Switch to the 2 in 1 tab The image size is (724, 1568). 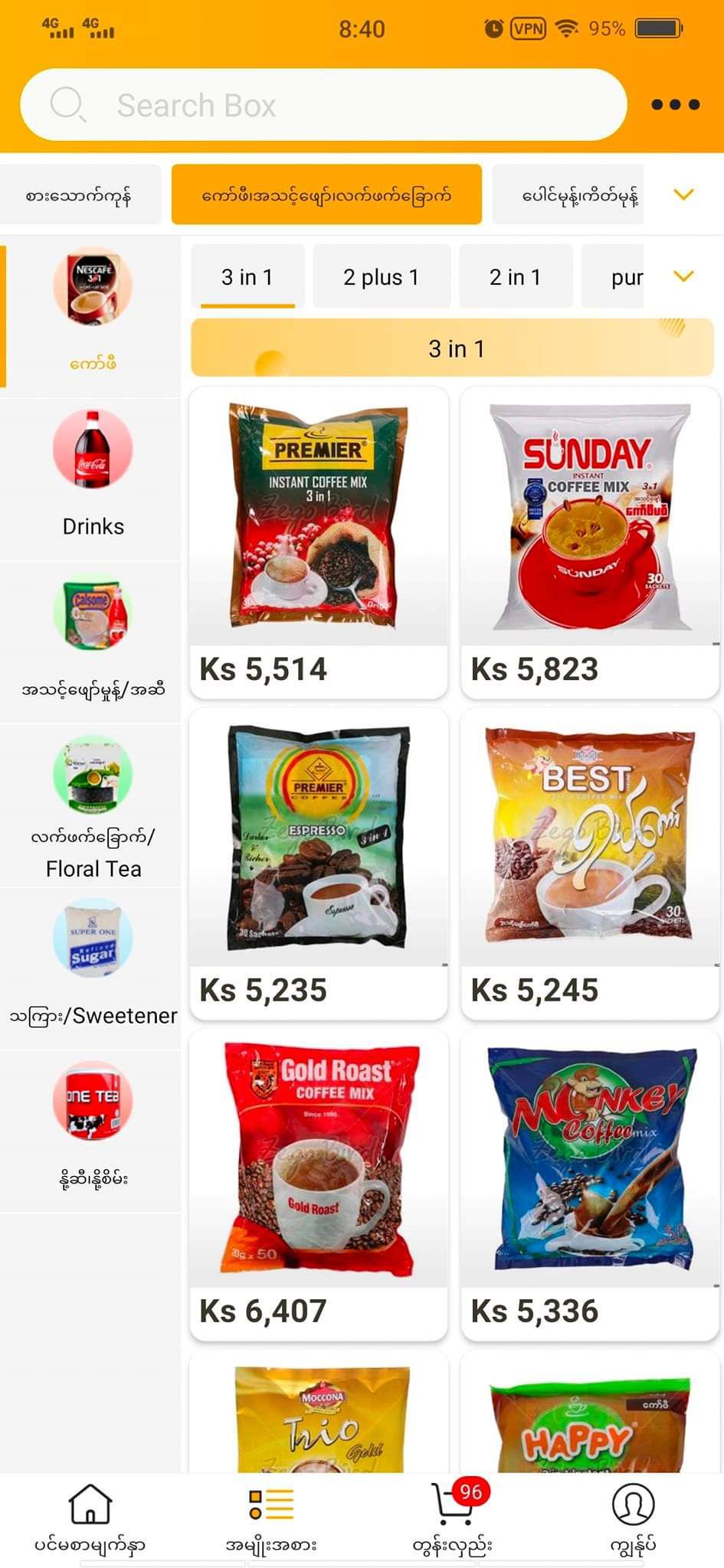[x=515, y=276]
